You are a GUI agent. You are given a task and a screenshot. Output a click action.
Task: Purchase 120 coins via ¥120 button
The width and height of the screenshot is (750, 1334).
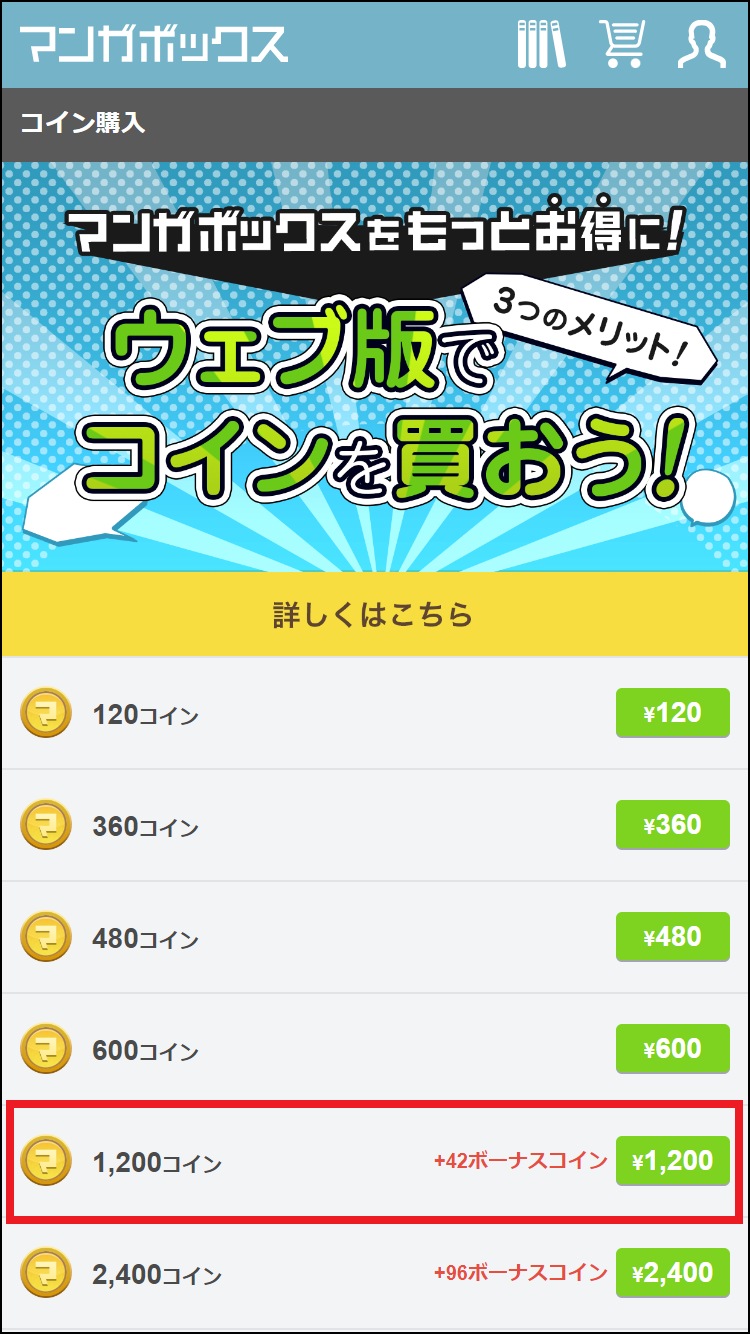click(x=672, y=713)
